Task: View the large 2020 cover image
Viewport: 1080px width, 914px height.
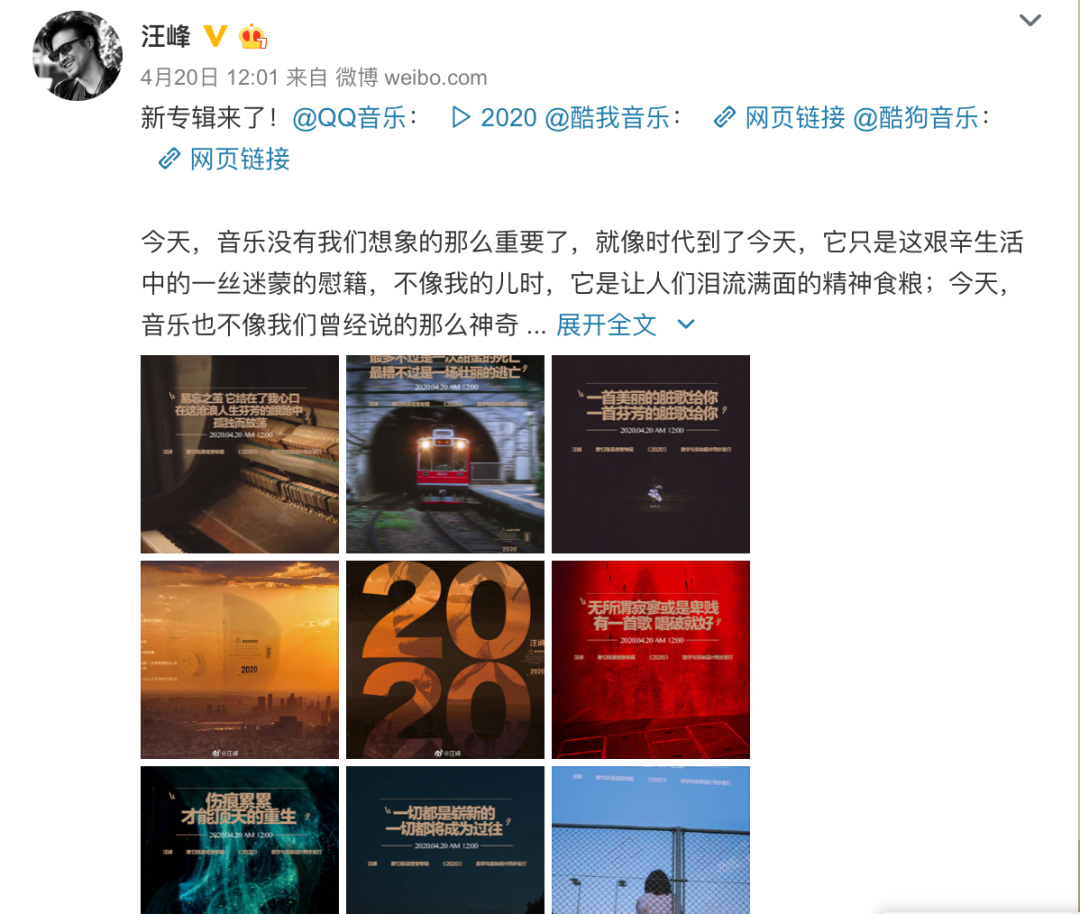Action: (x=445, y=659)
